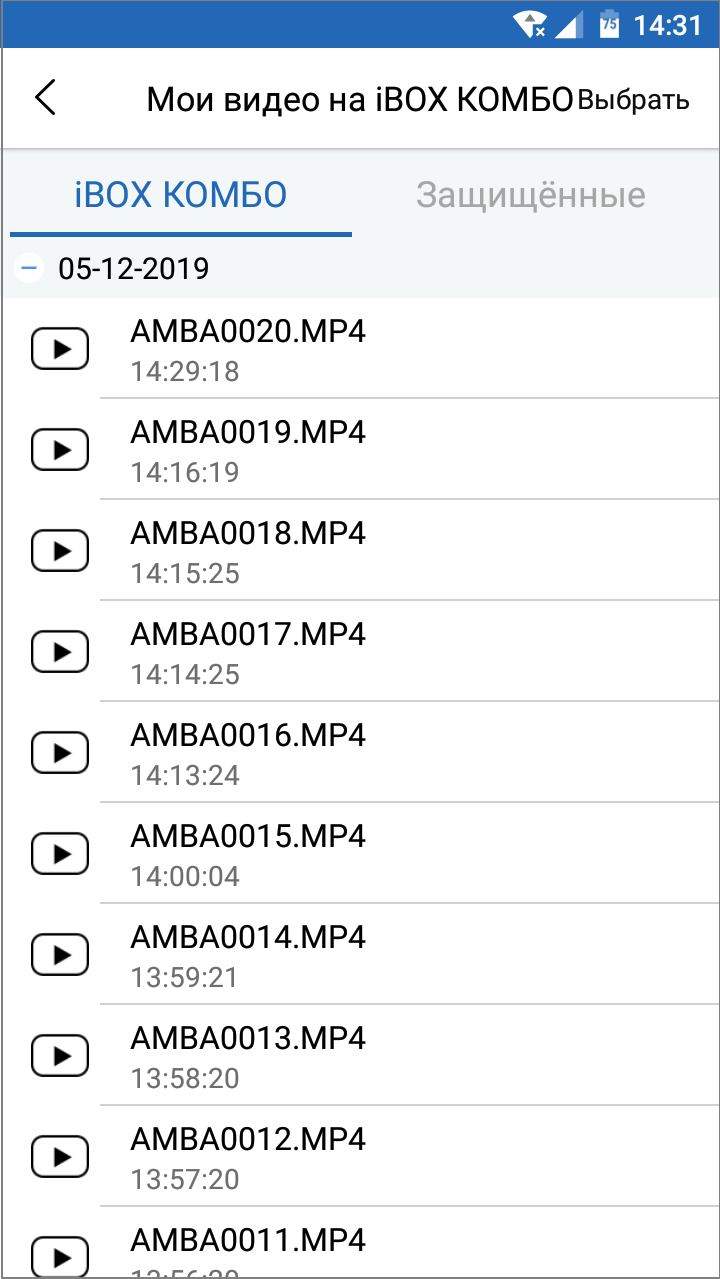Select the AMBA0016.MP4 file

point(360,753)
